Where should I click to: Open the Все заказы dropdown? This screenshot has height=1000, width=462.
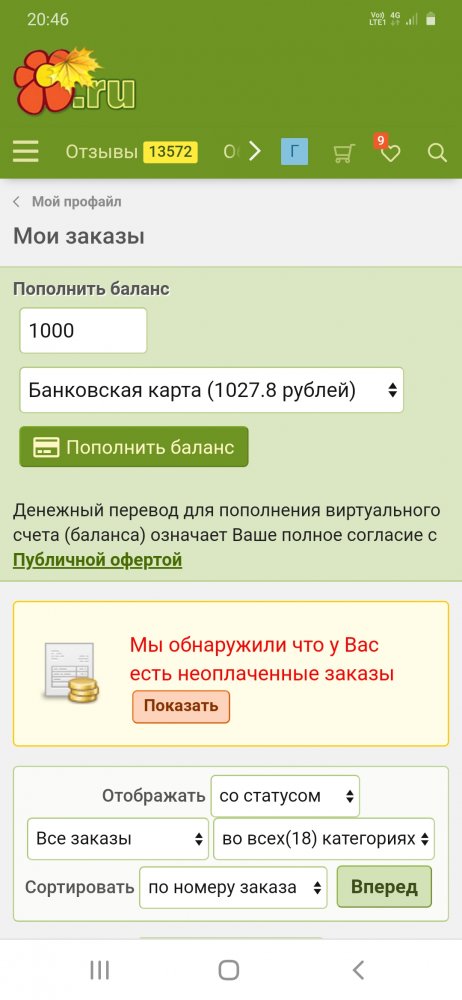[x=118, y=839]
